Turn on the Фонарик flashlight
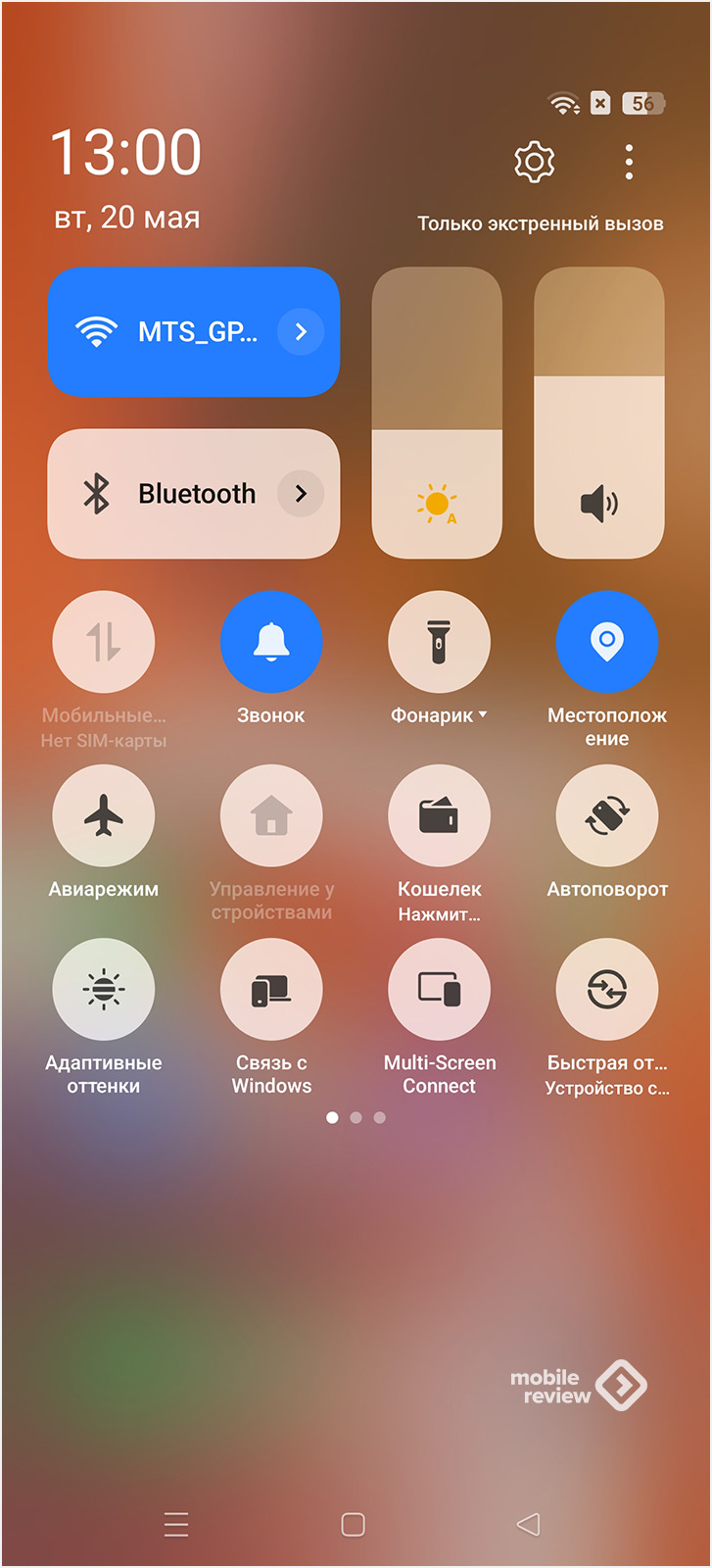712x1568 pixels. pos(439,642)
